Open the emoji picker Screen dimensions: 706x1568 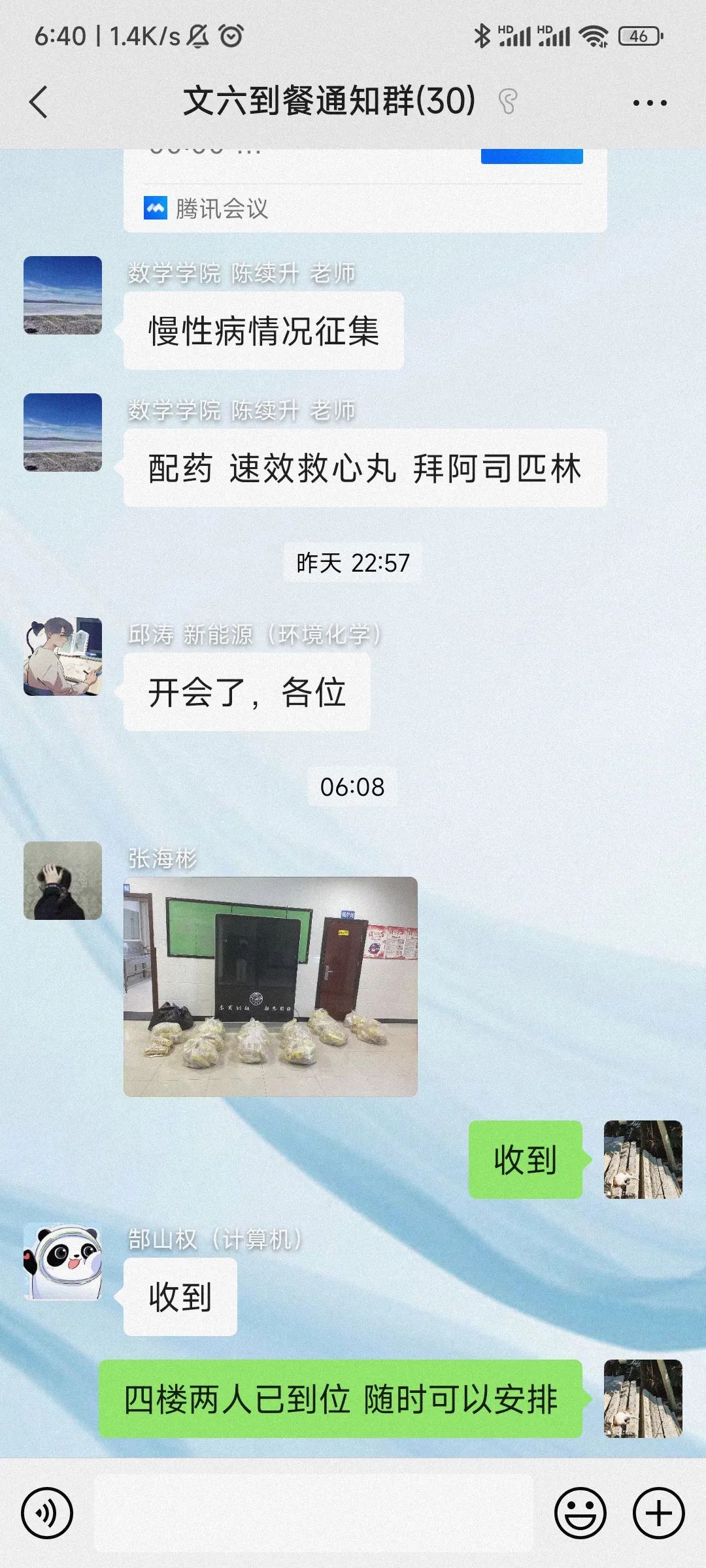(x=580, y=1512)
